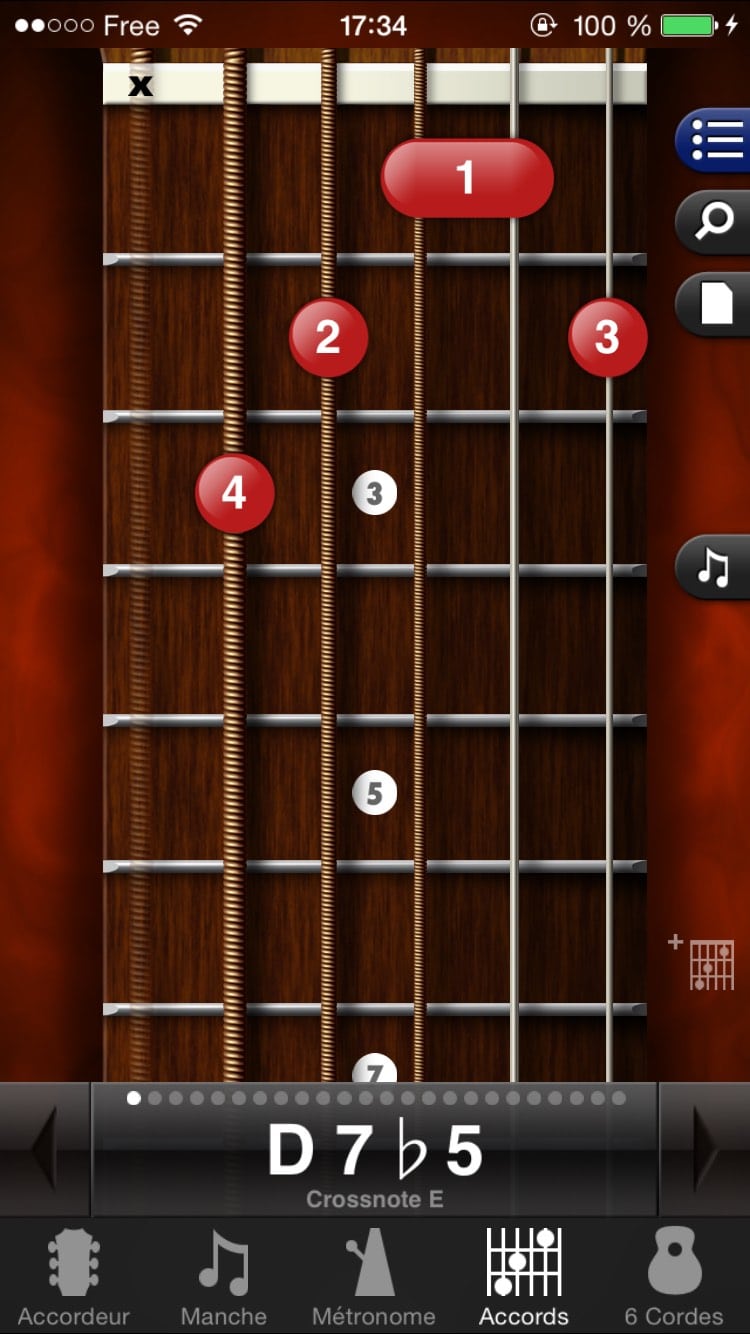Open the Accordeur tab
The height and width of the screenshot is (1334, 750).
[x=74, y=1276]
